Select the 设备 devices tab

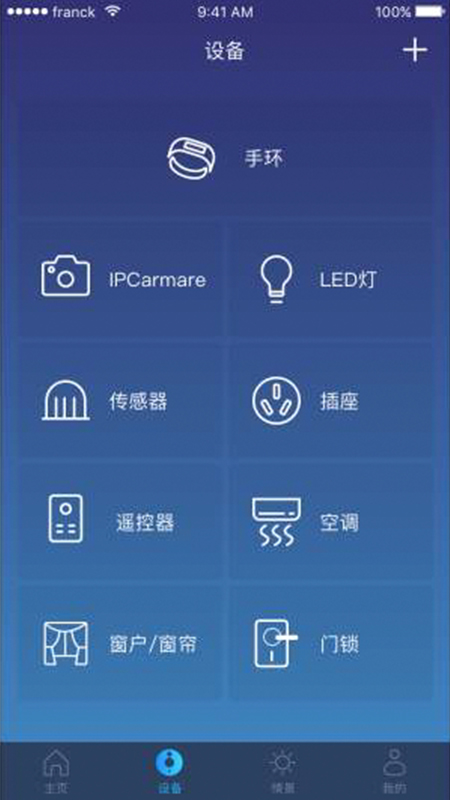(x=169, y=771)
